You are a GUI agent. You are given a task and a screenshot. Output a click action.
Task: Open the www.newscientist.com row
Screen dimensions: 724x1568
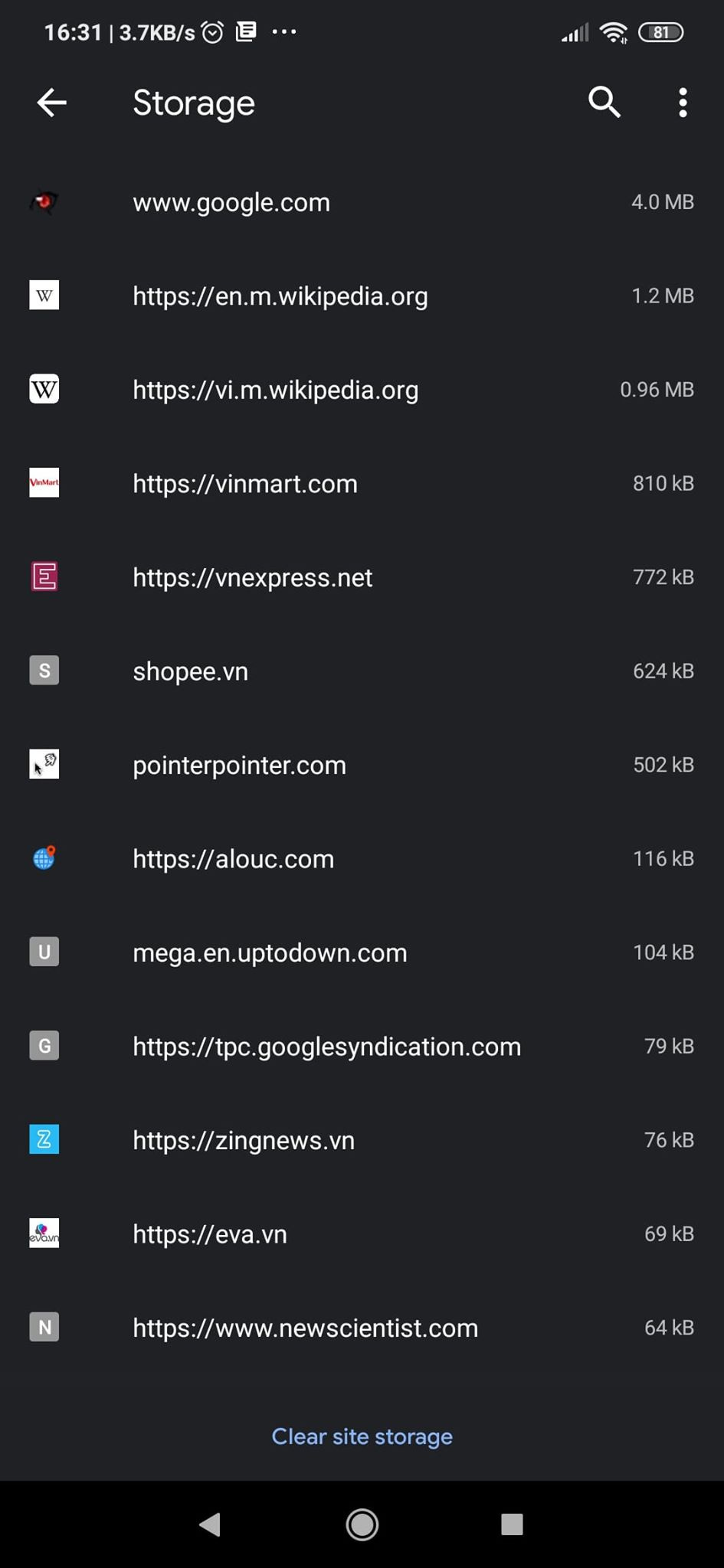[x=362, y=1328]
